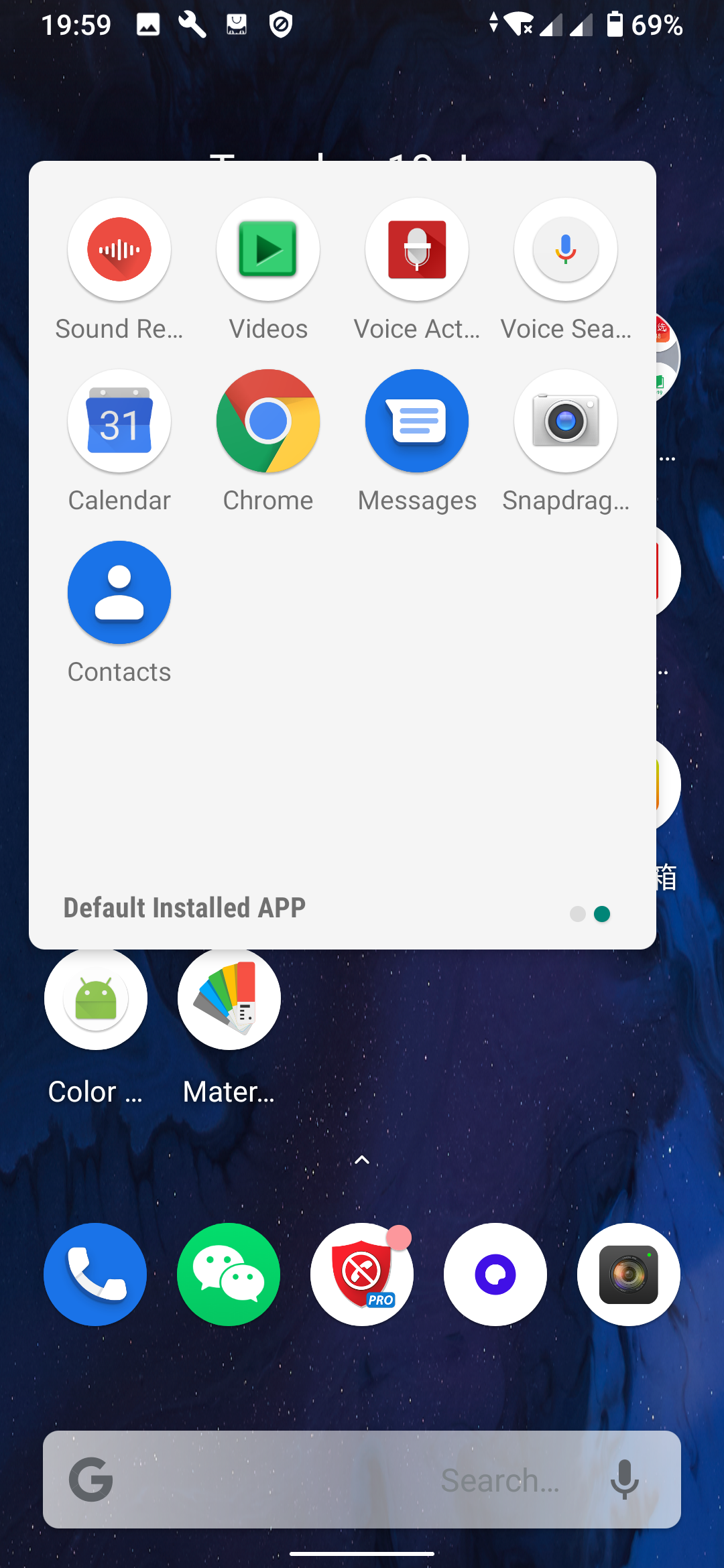Expand the app drawer arrow

point(362,1160)
